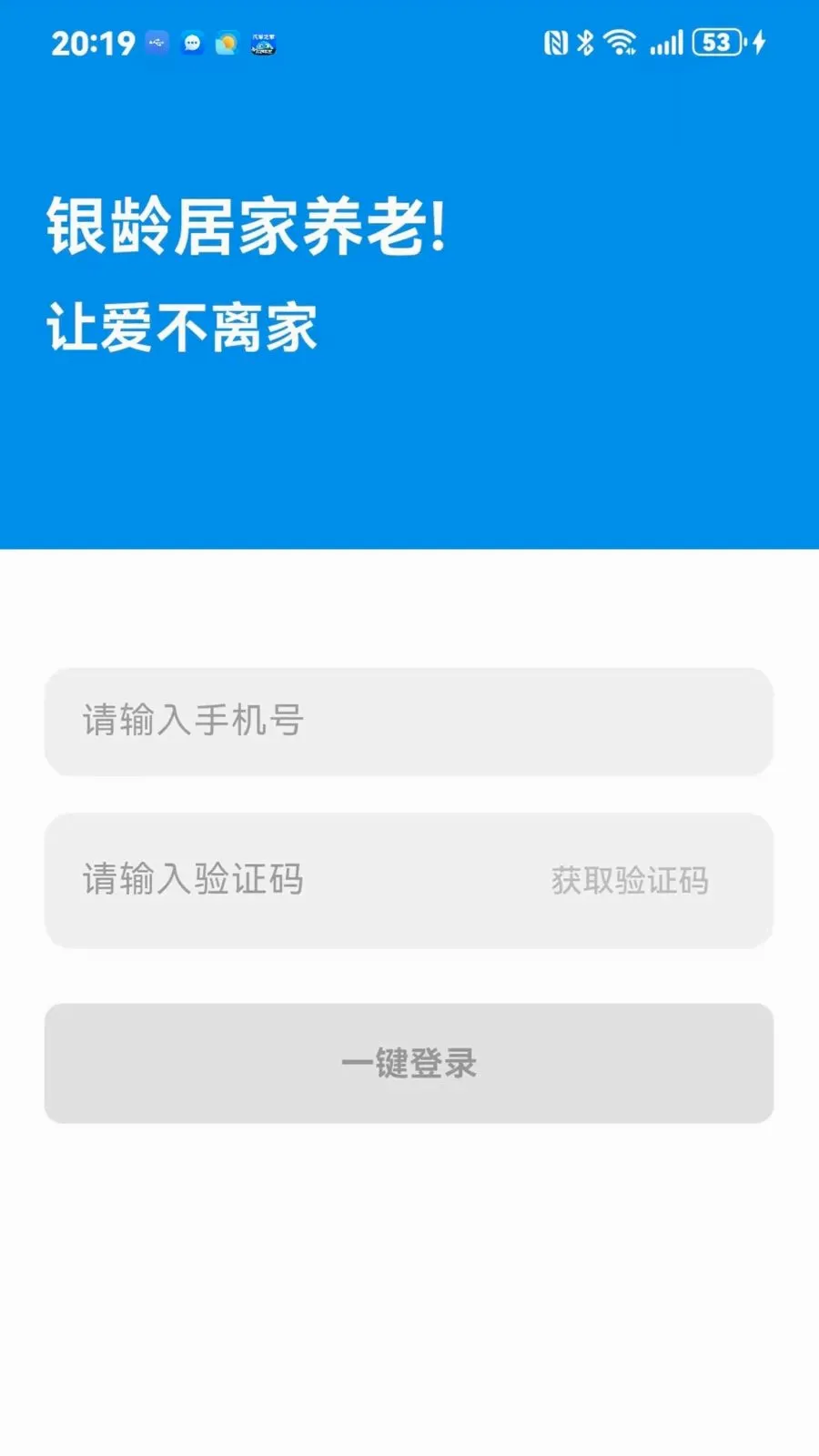Request a code via 获取验证码

[630, 880]
